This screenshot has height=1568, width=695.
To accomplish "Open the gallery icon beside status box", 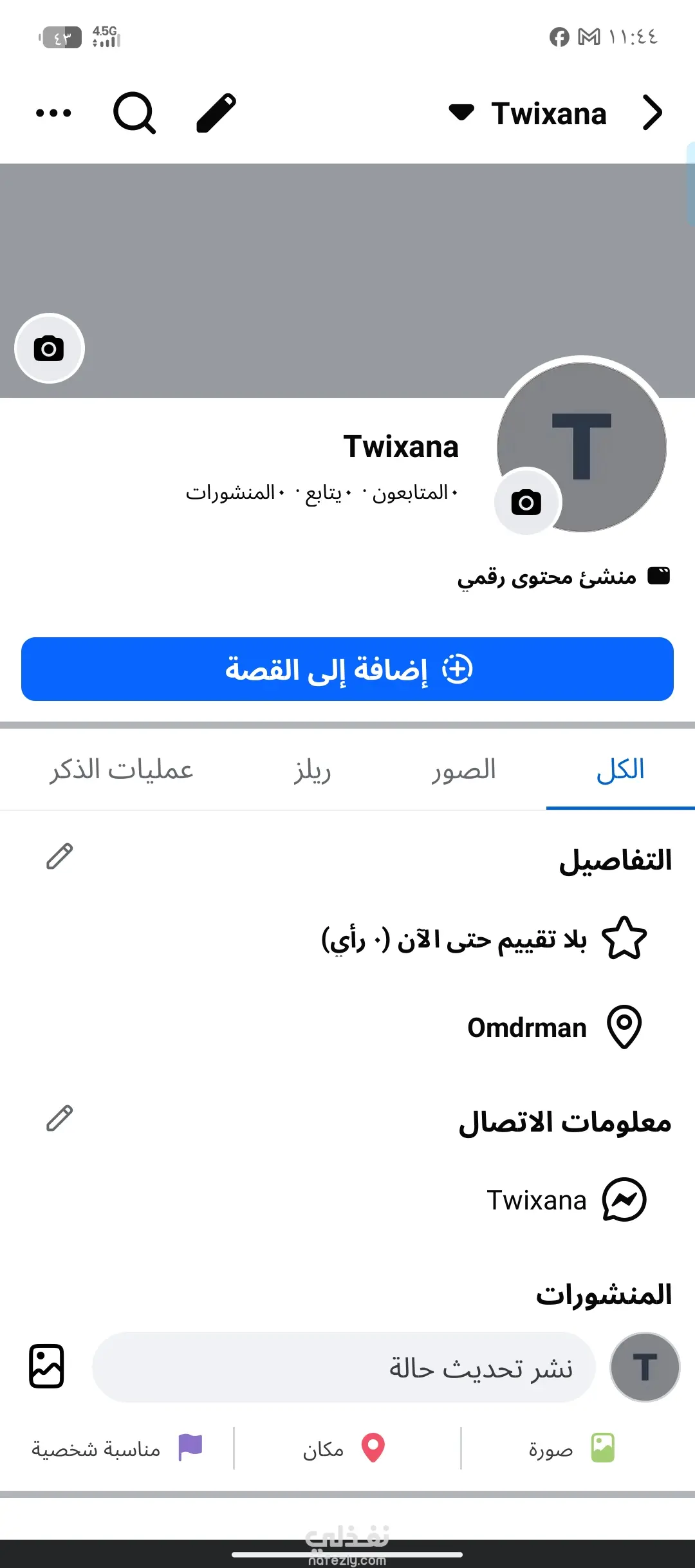I will point(46,1366).
